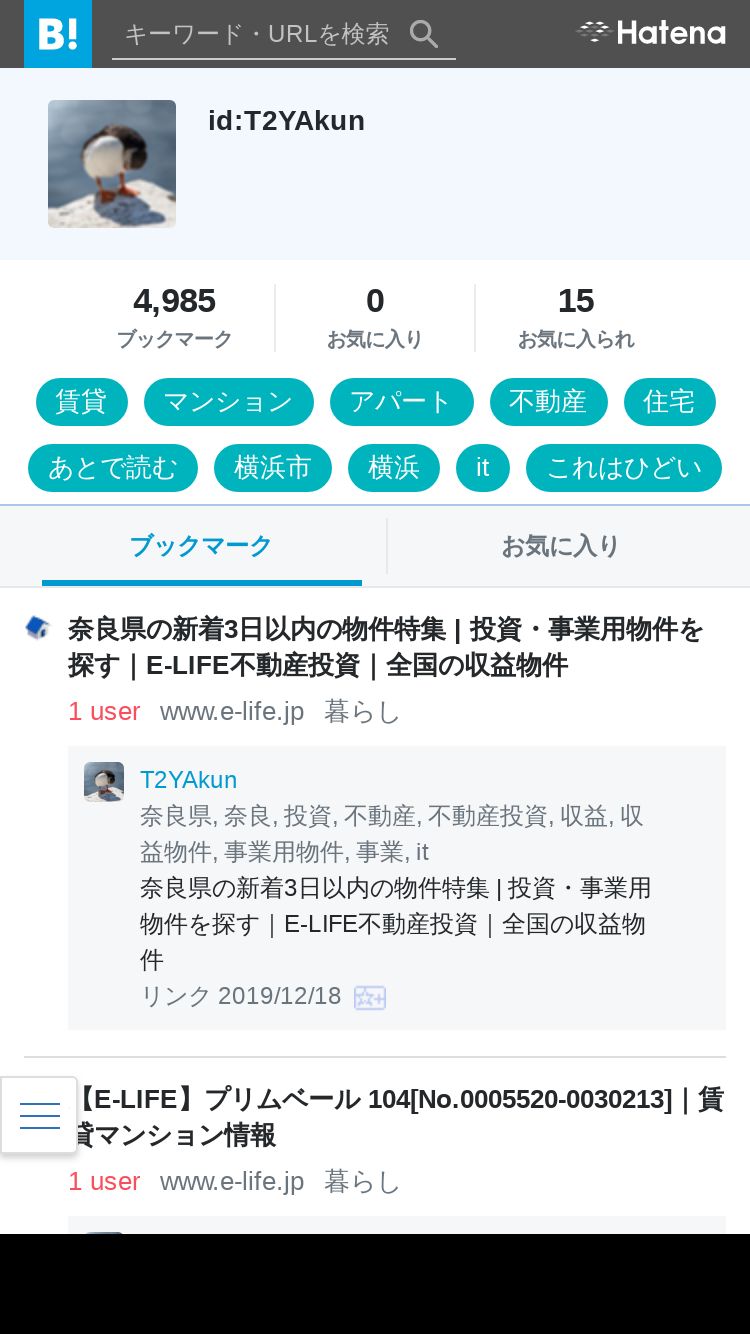Open the hamburger drawer menu button

[x=39, y=1115]
